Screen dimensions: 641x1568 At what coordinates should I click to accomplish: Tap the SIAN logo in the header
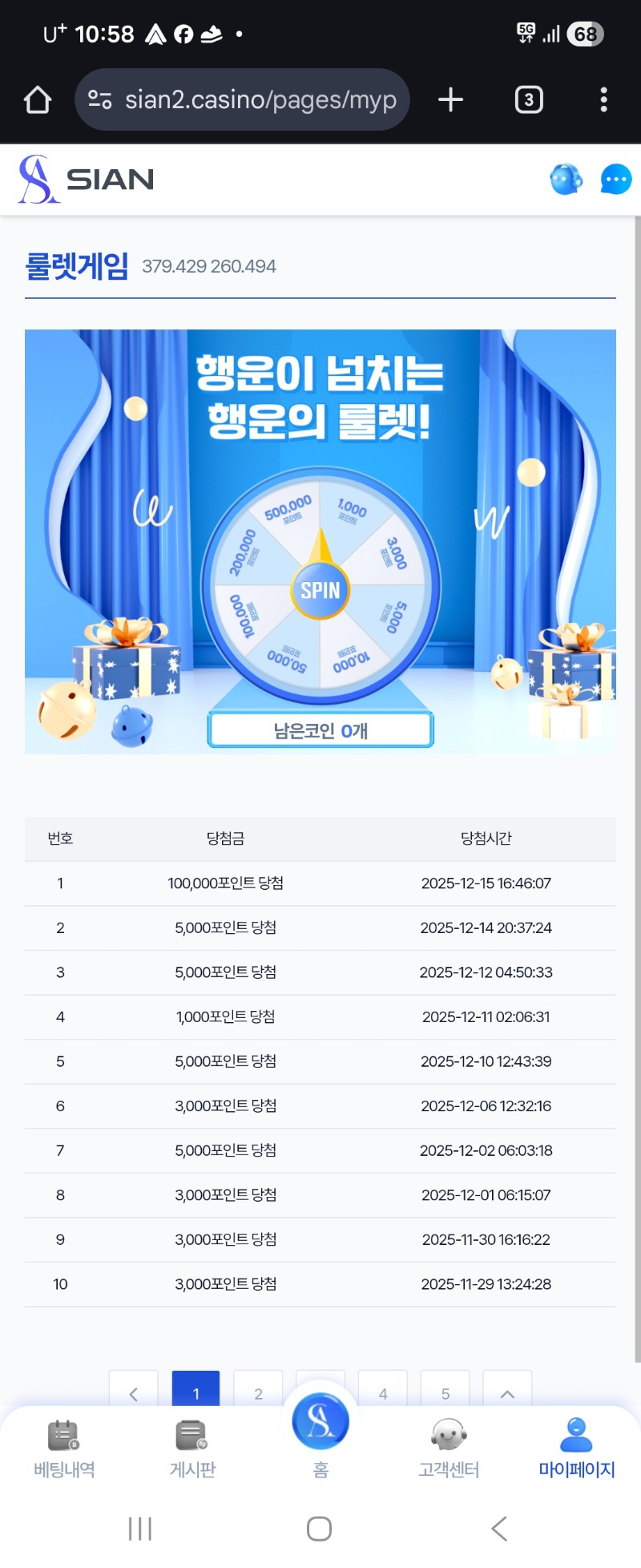pos(87,180)
